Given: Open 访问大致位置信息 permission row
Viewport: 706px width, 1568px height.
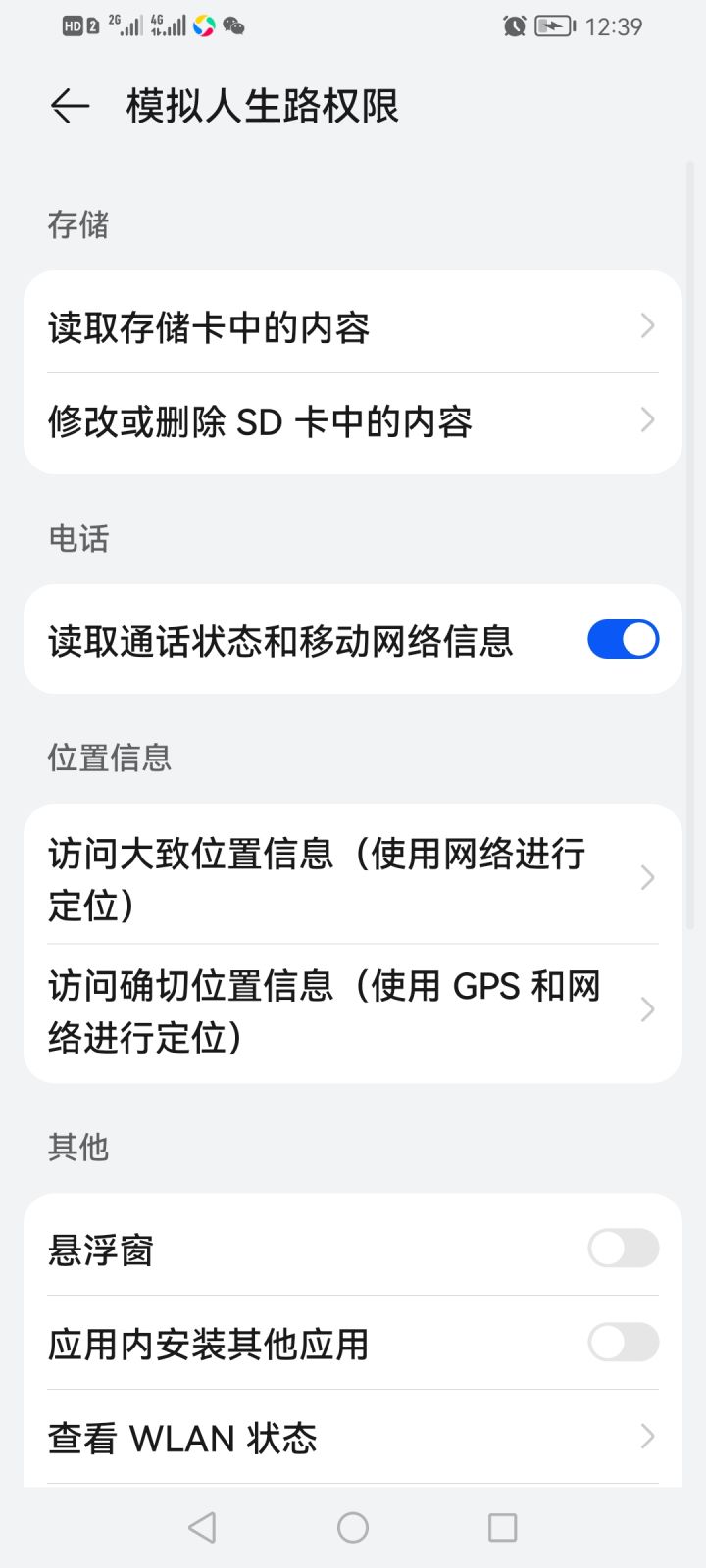Looking at the screenshot, I should click(x=353, y=876).
